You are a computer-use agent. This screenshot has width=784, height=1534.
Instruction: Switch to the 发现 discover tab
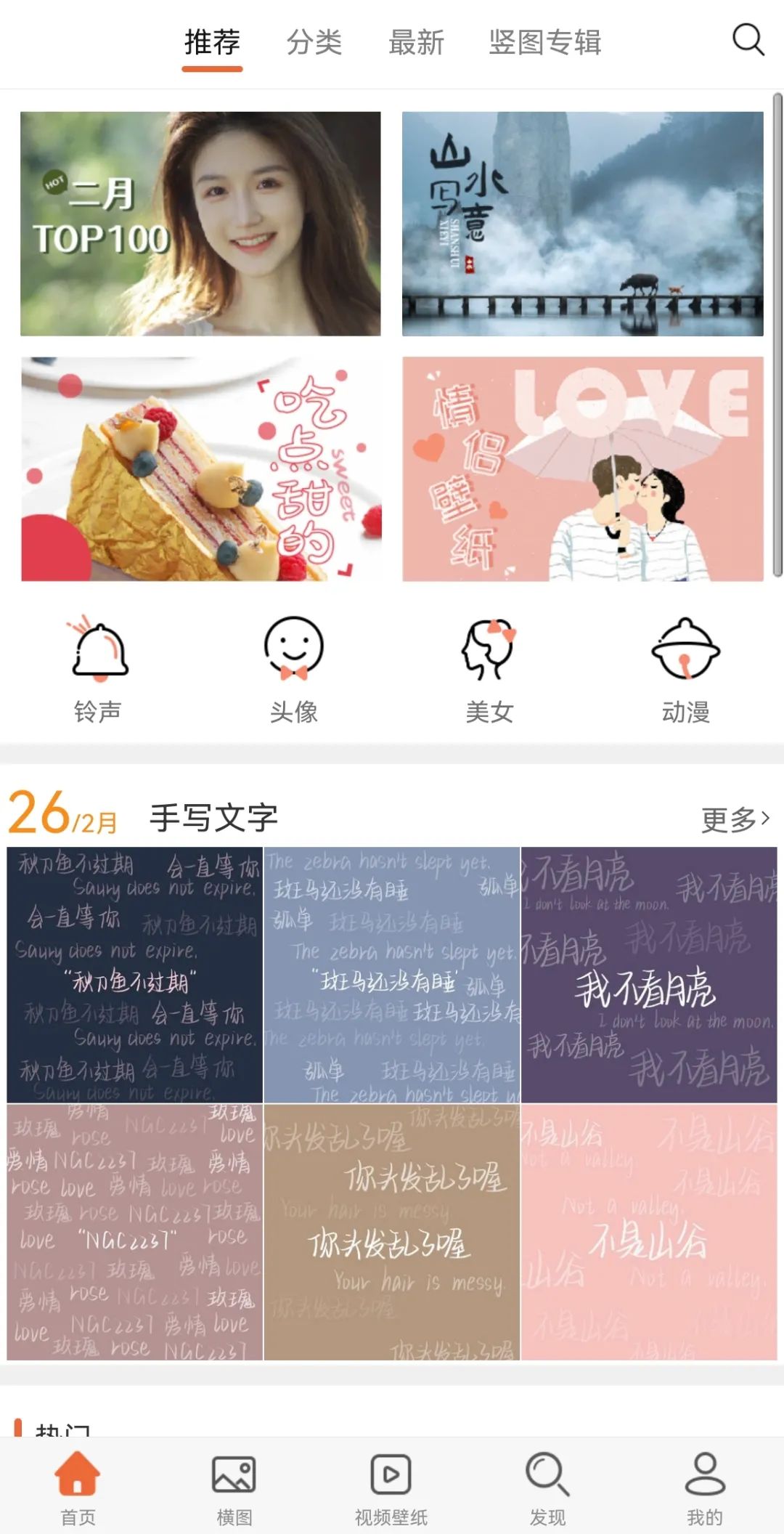tap(548, 1489)
